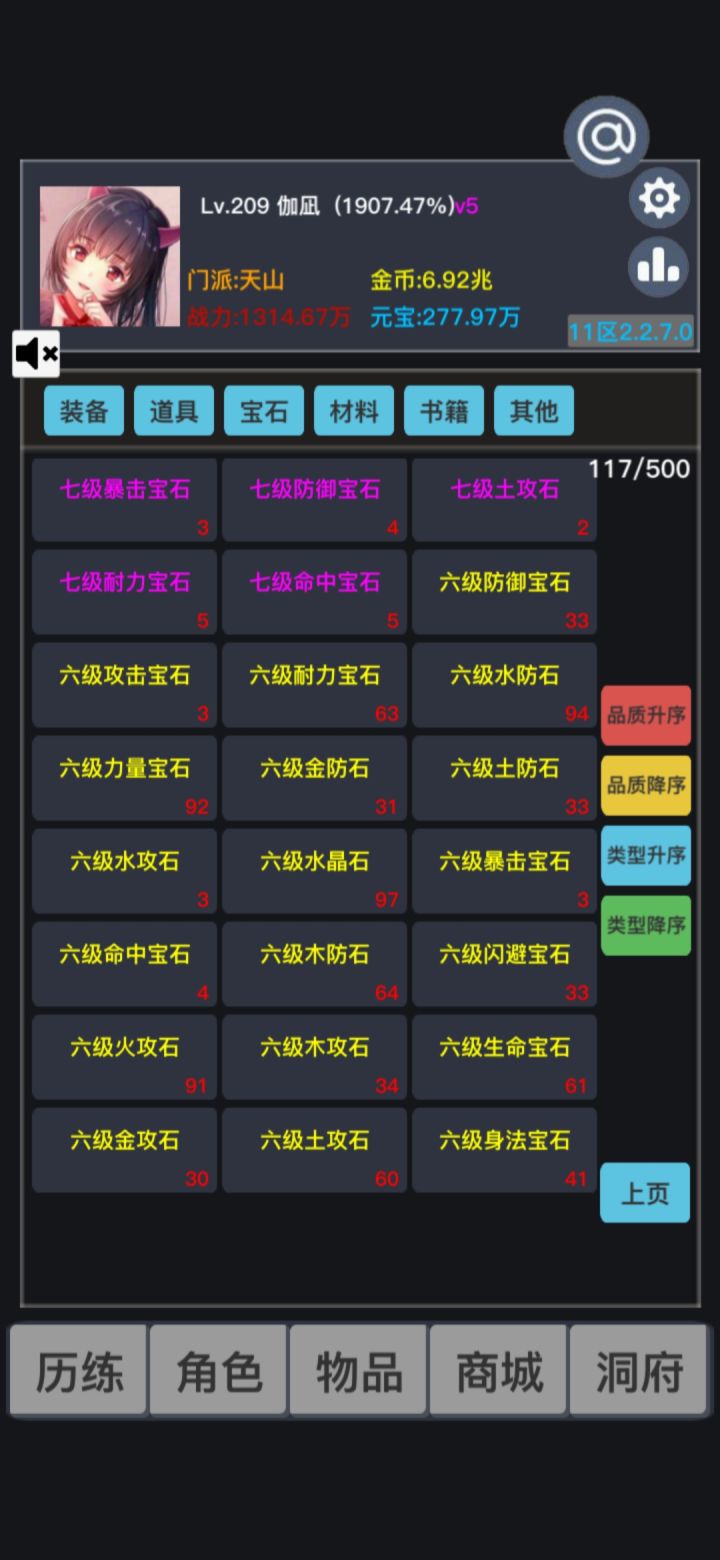Open the settings gear icon
Screen dimensions: 720x1560
click(659, 198)
